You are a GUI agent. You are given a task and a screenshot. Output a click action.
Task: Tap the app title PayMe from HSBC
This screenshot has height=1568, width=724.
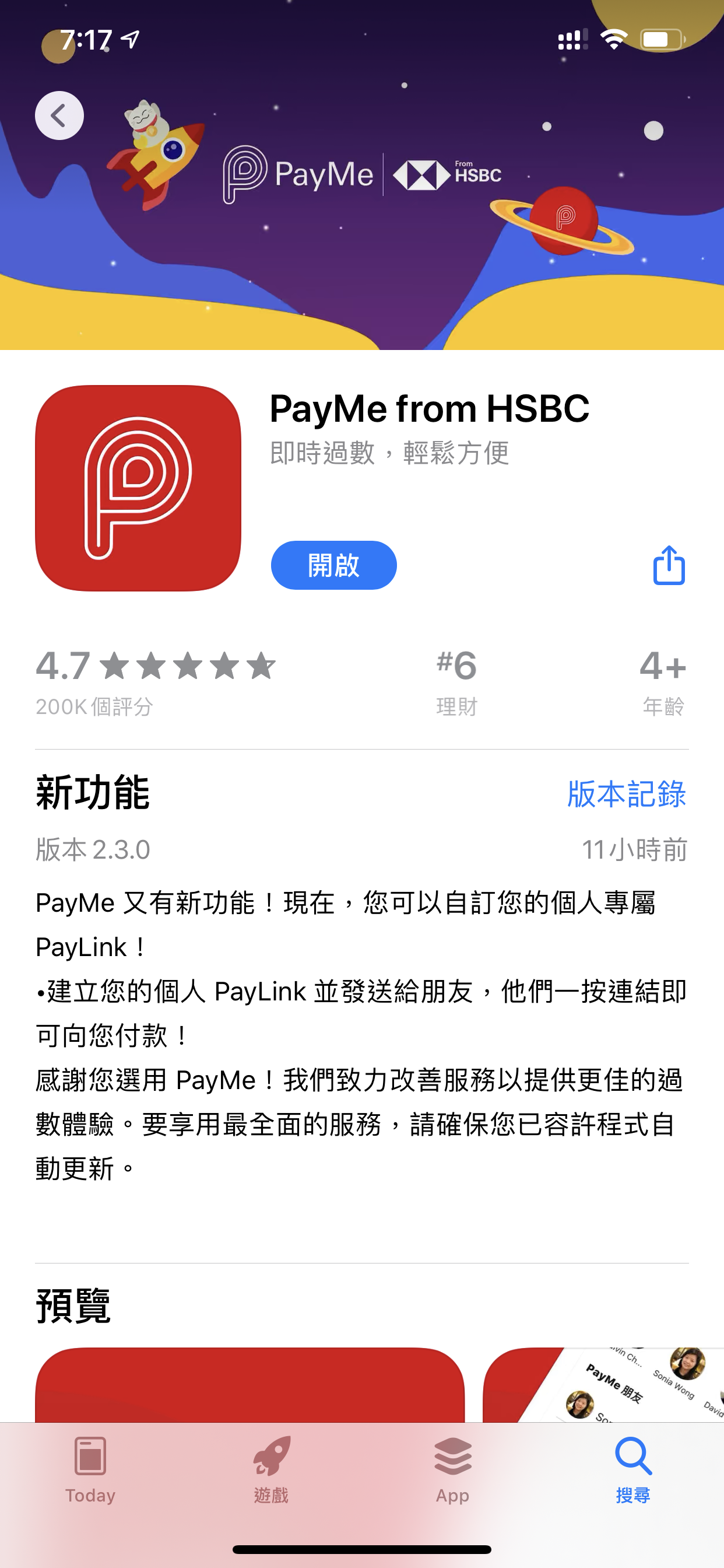(431, 407)
